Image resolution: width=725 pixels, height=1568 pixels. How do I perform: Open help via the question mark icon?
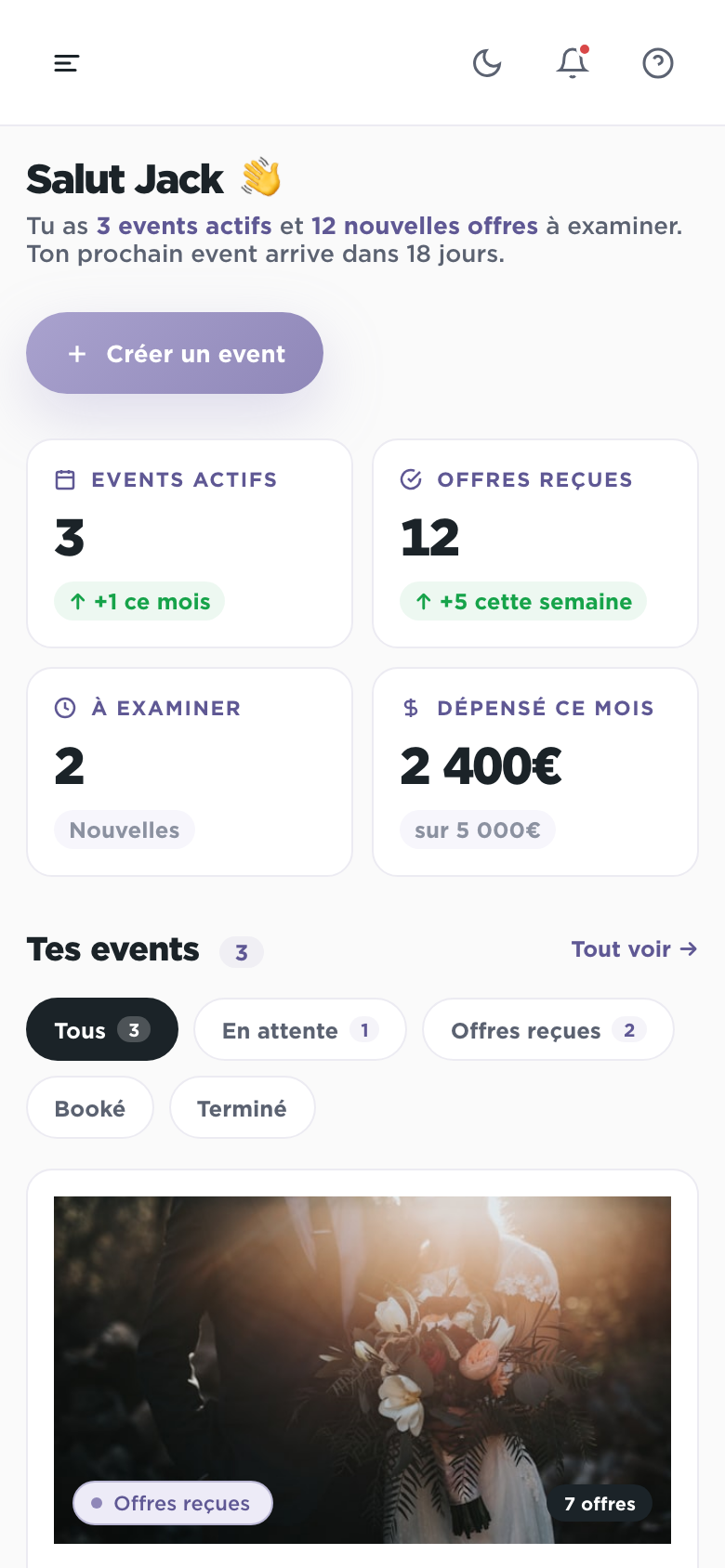658,63
